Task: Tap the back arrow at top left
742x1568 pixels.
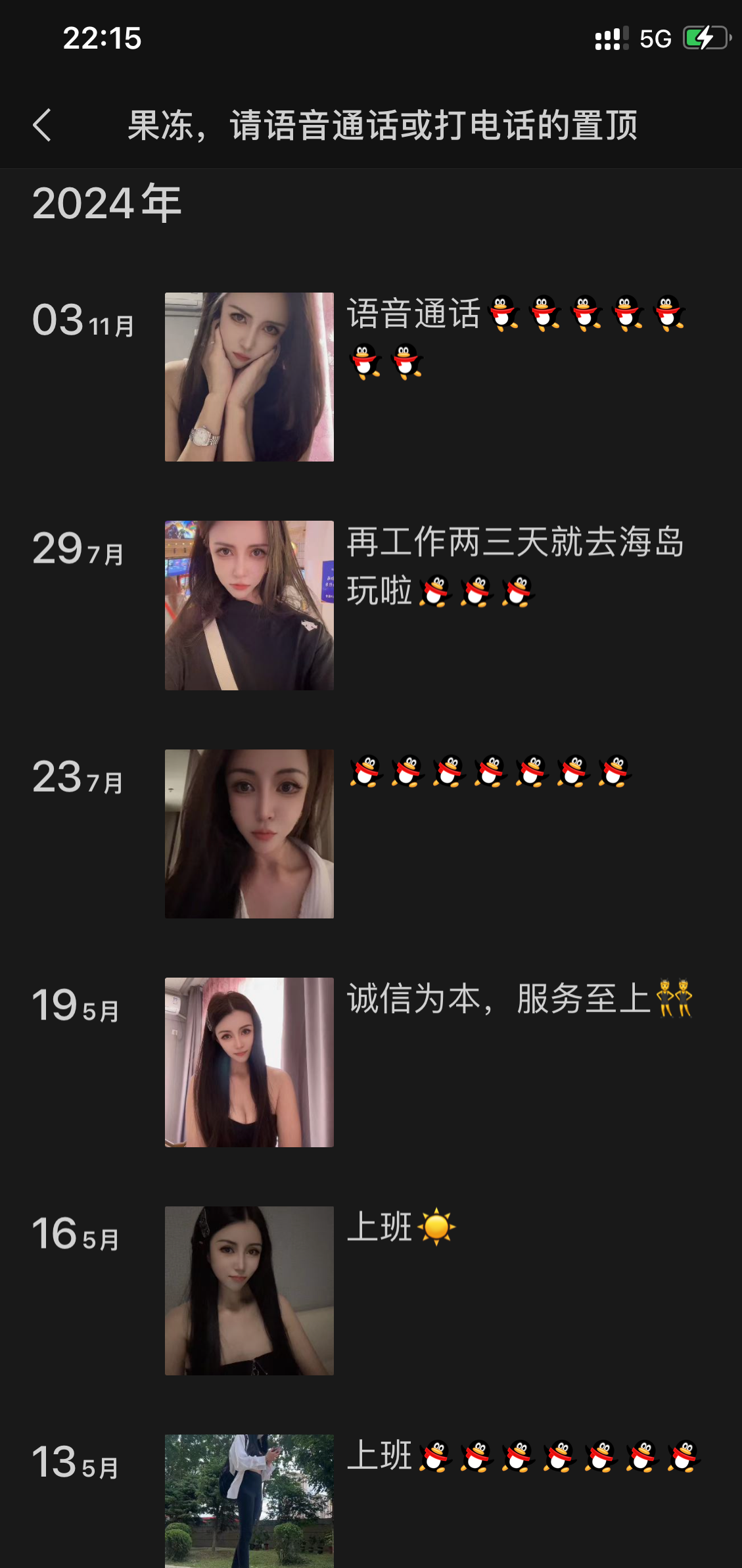Action: (x=42, y=125)
